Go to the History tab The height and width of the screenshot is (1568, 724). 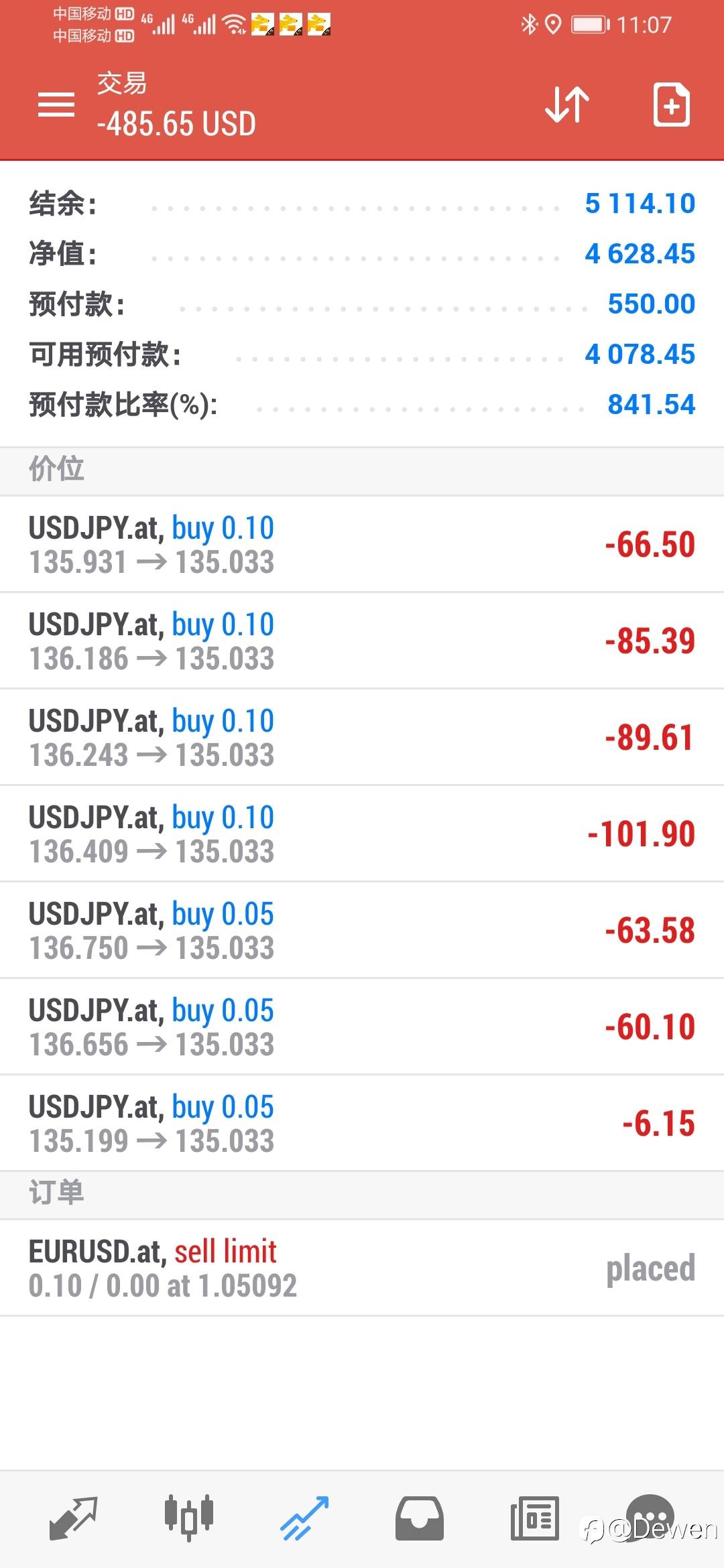point(420,1518)
